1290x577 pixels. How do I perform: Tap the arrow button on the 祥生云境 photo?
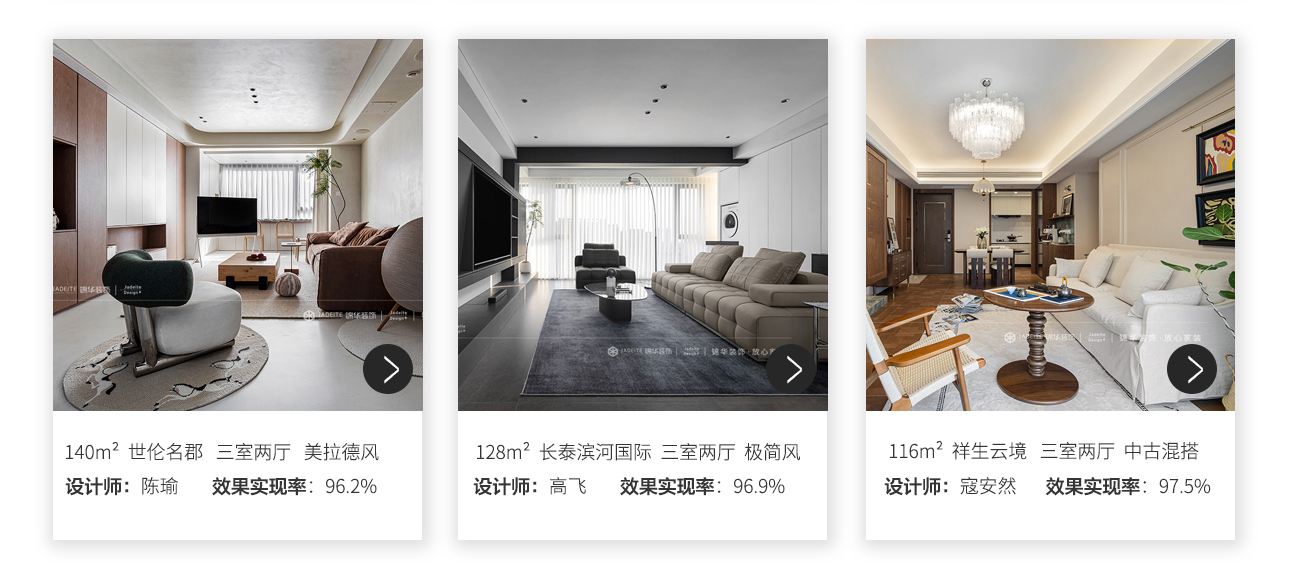pos(1192,369)
